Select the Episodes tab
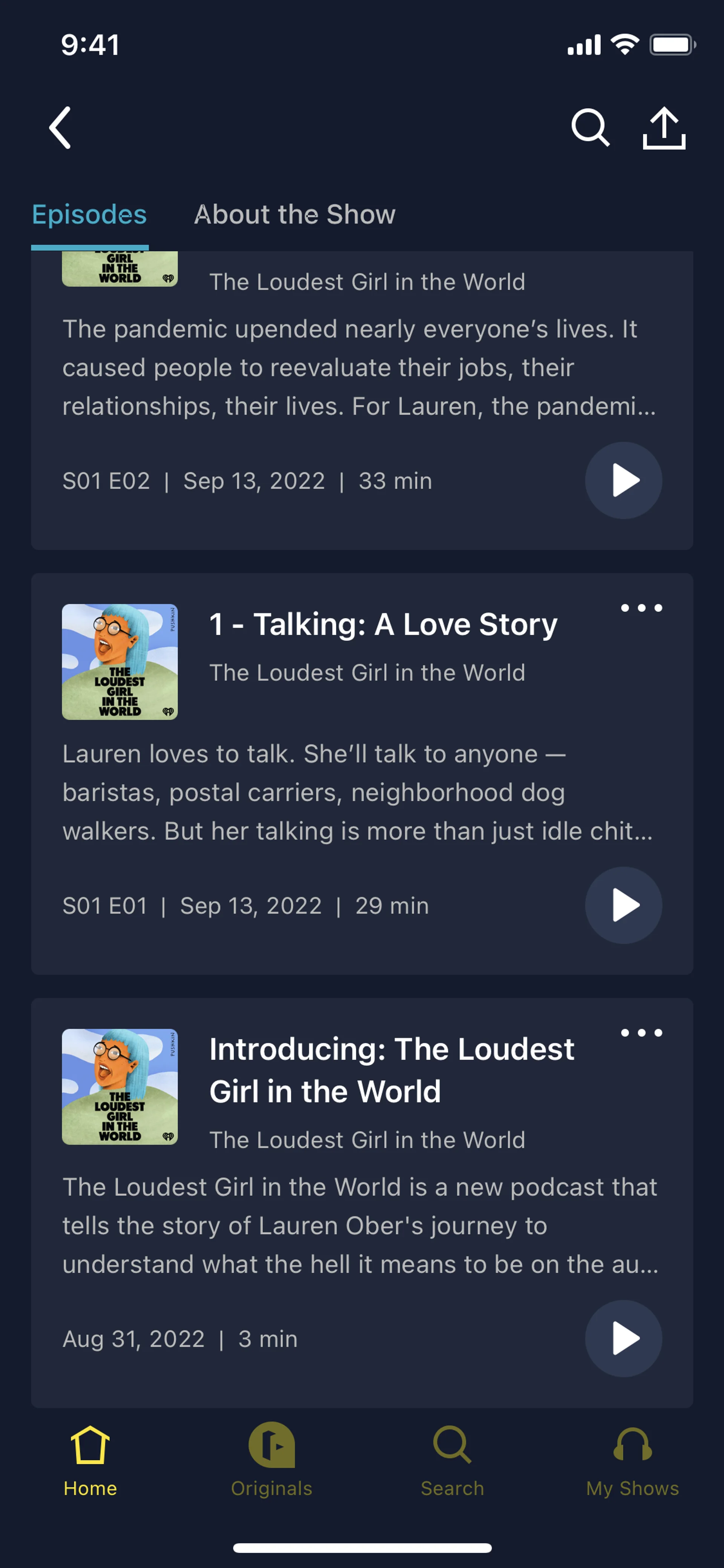Image resolution: width=724 pixels, height=1568 pixels. [x=89, y=215]
